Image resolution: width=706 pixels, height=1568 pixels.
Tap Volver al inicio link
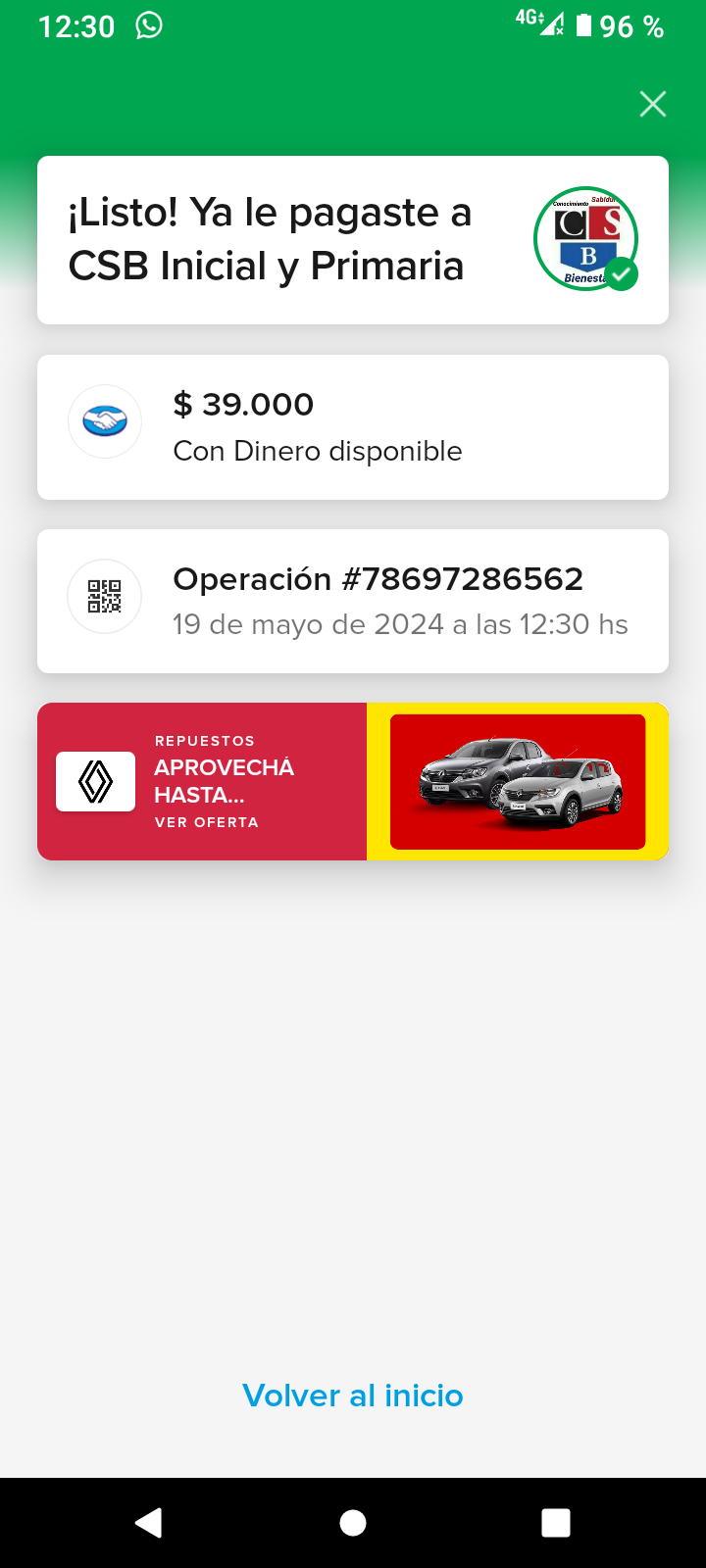pos(352,1395)
